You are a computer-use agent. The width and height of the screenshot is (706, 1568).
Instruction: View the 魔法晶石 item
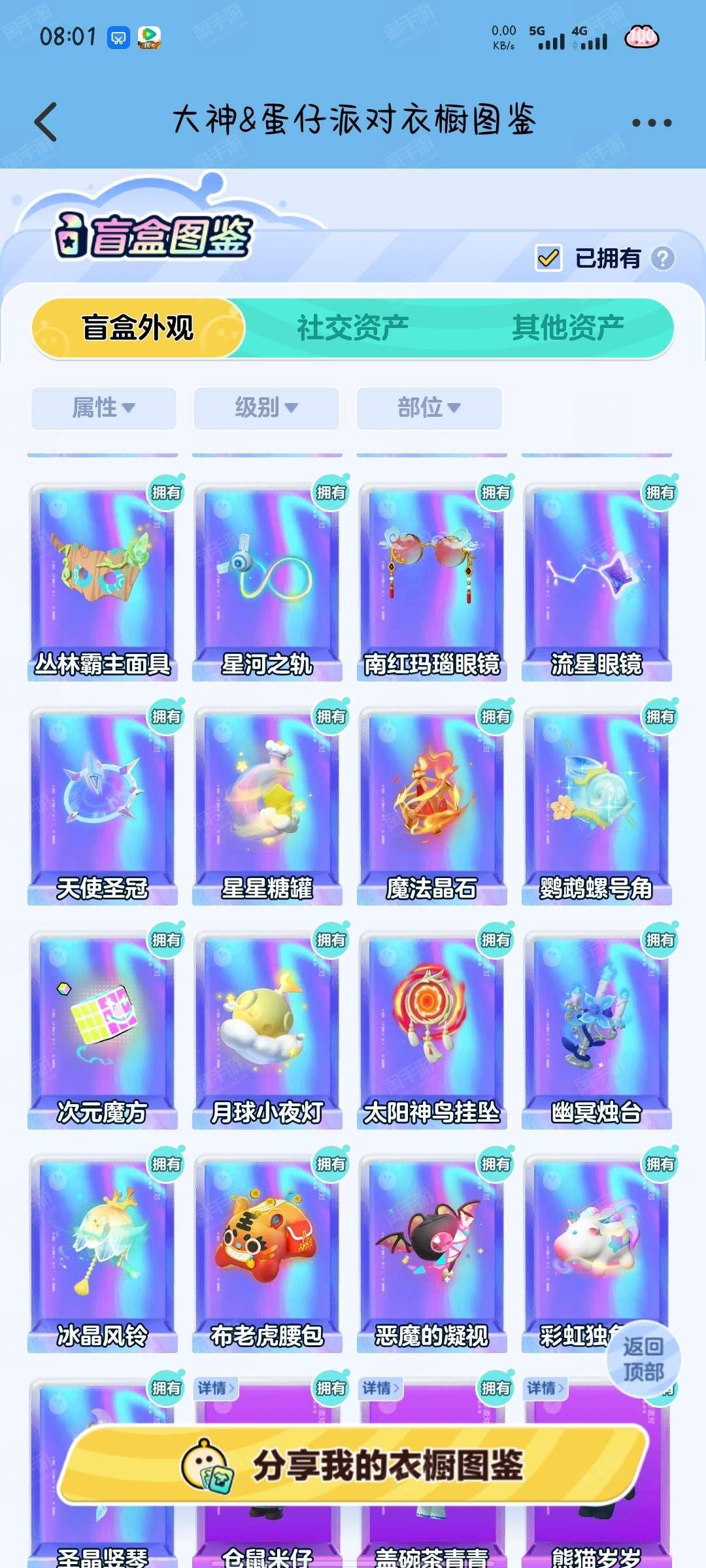click(432, 805)
